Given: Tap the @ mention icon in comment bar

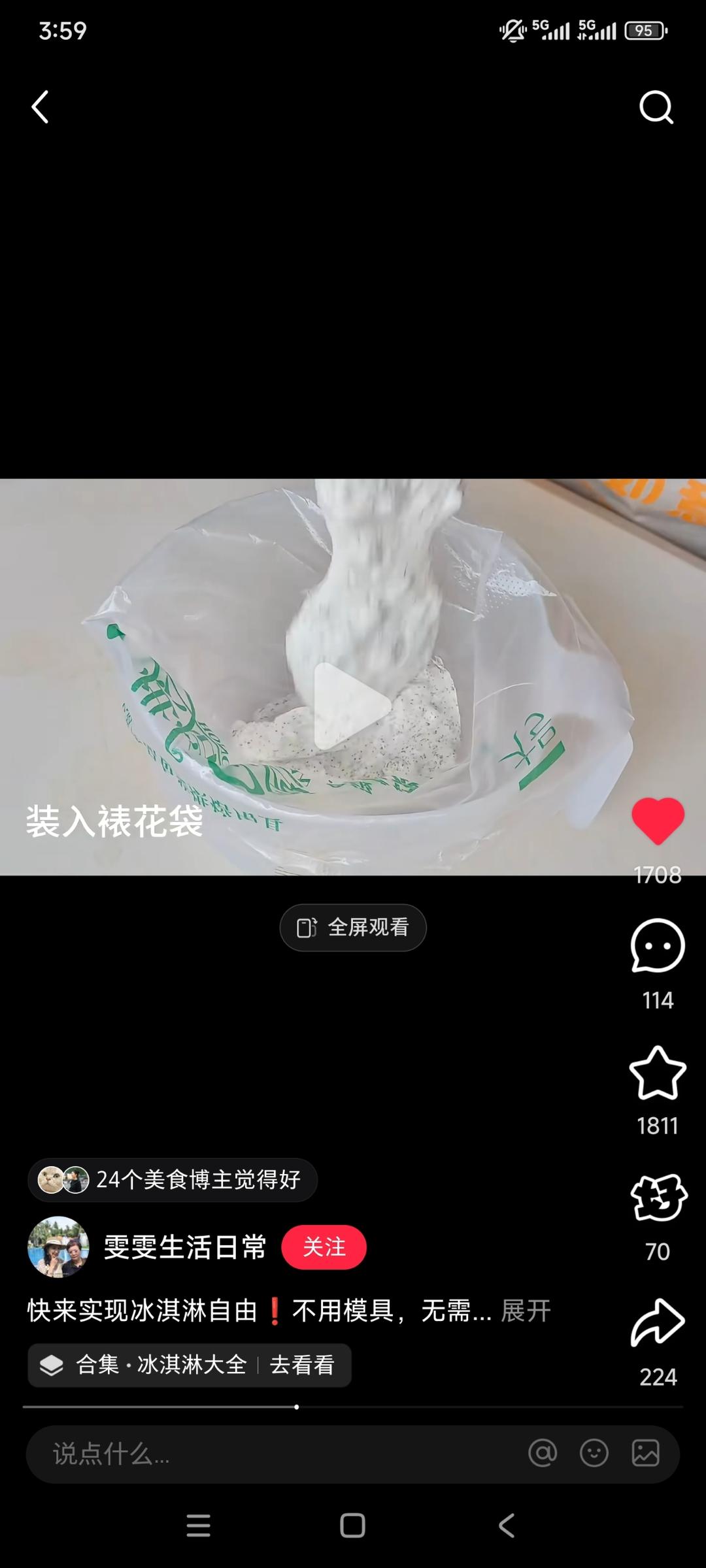Looking at the screenshot, I should pyautogui.click(x=543, y=1455).
